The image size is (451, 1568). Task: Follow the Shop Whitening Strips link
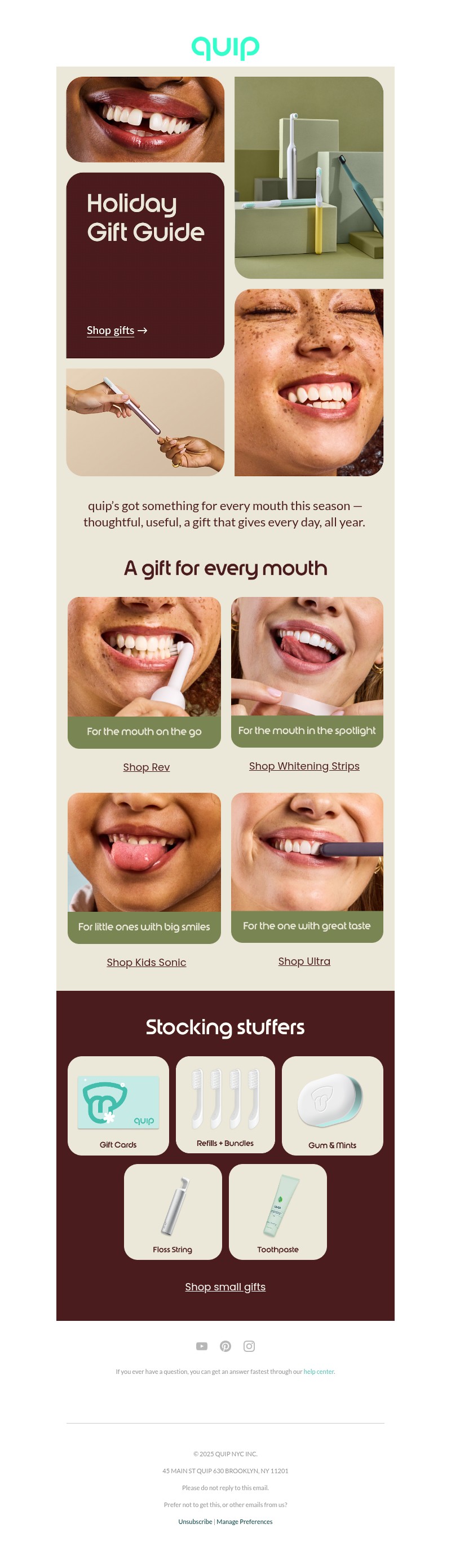click(x=304, y=766)
